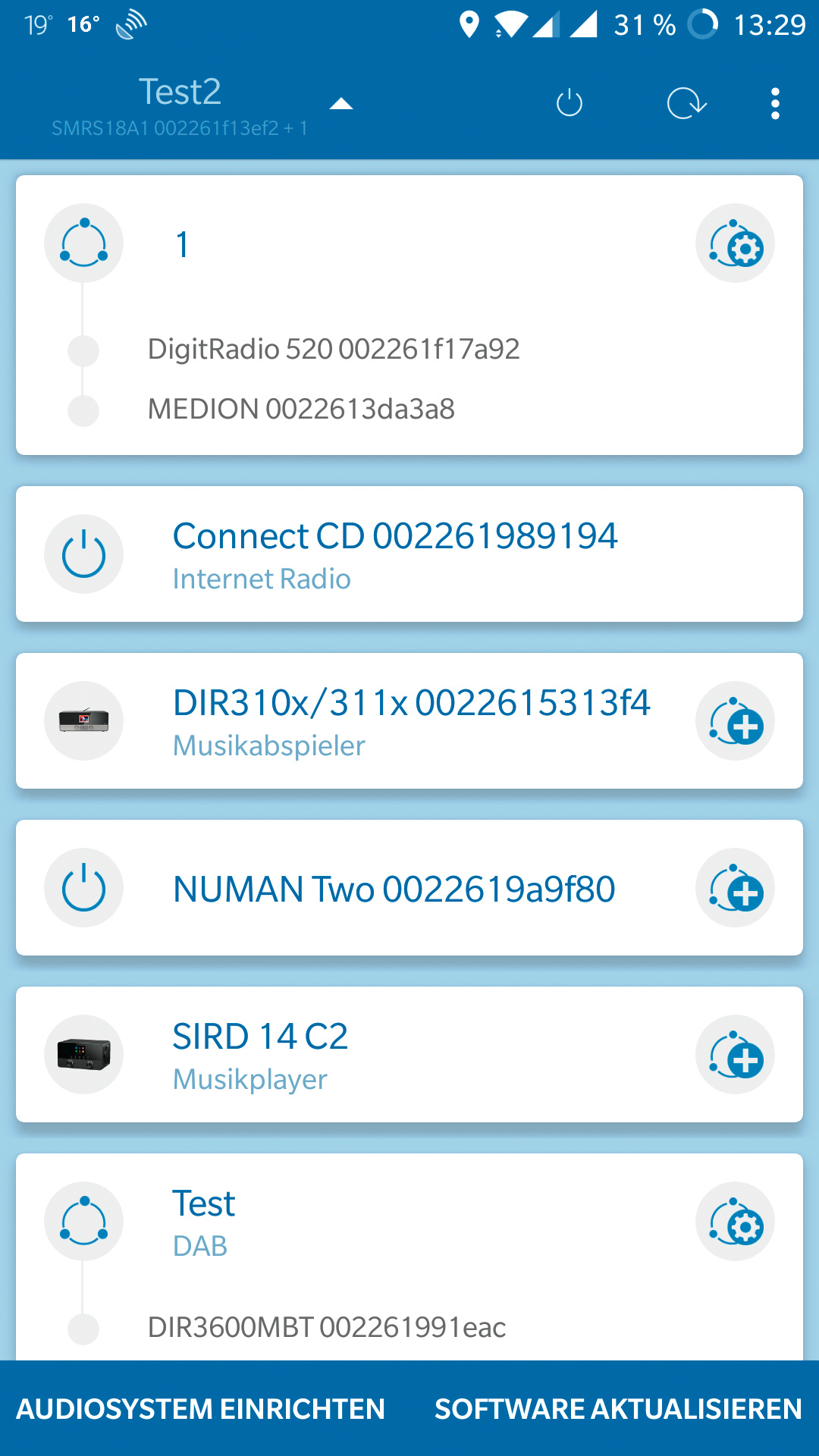Viewport: 819px width, 1456px height.
Task: Open group settings for group 1
Action: pos(735,243)
